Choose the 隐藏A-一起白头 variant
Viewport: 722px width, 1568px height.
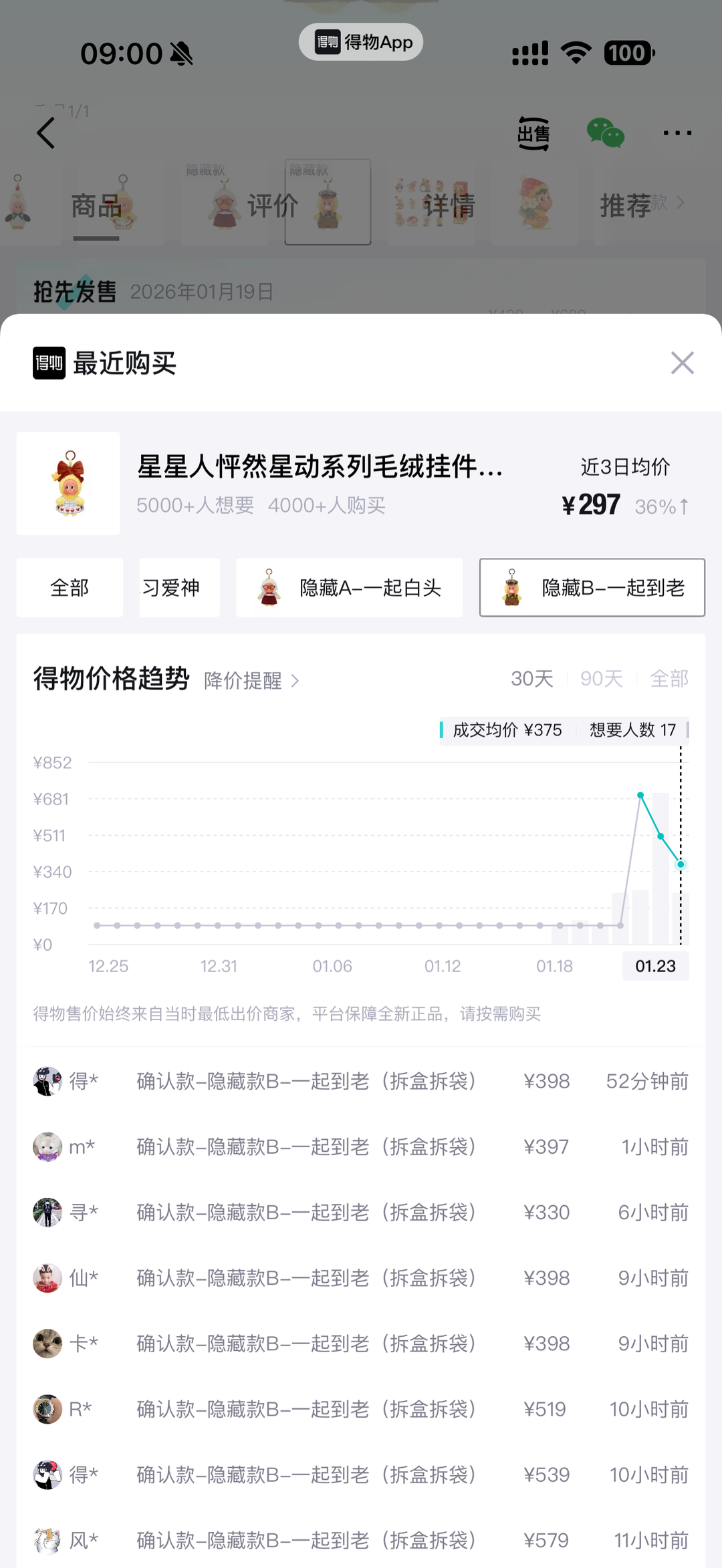(x=349, y=588)
